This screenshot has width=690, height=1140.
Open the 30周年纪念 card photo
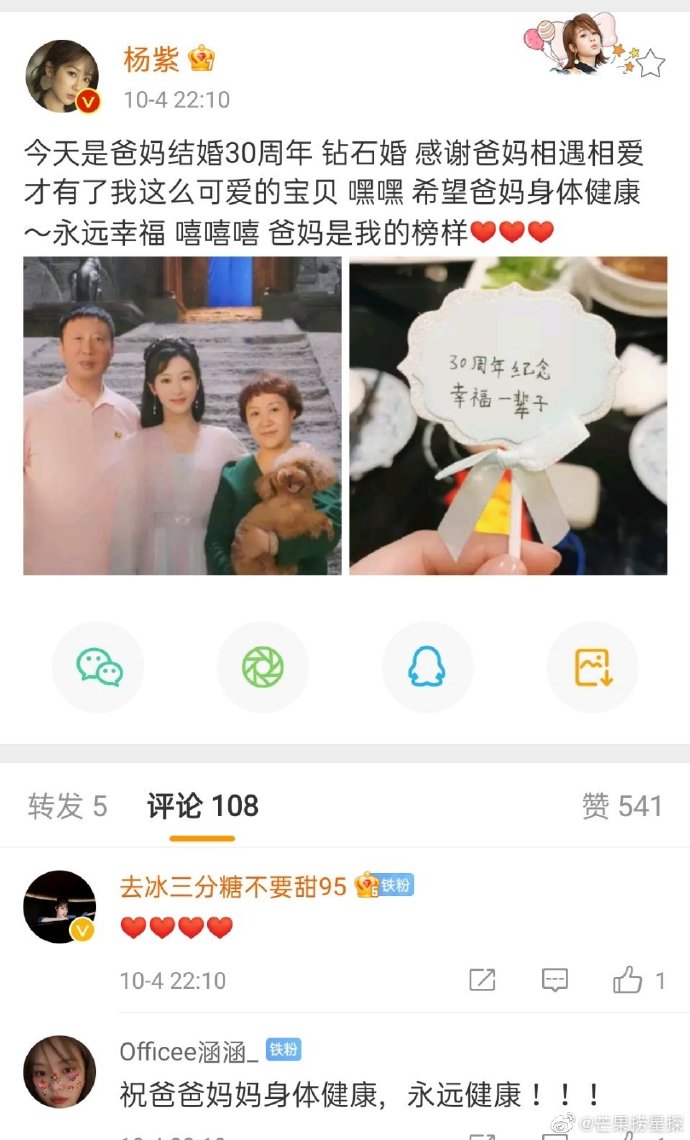[x=507, y=415]
